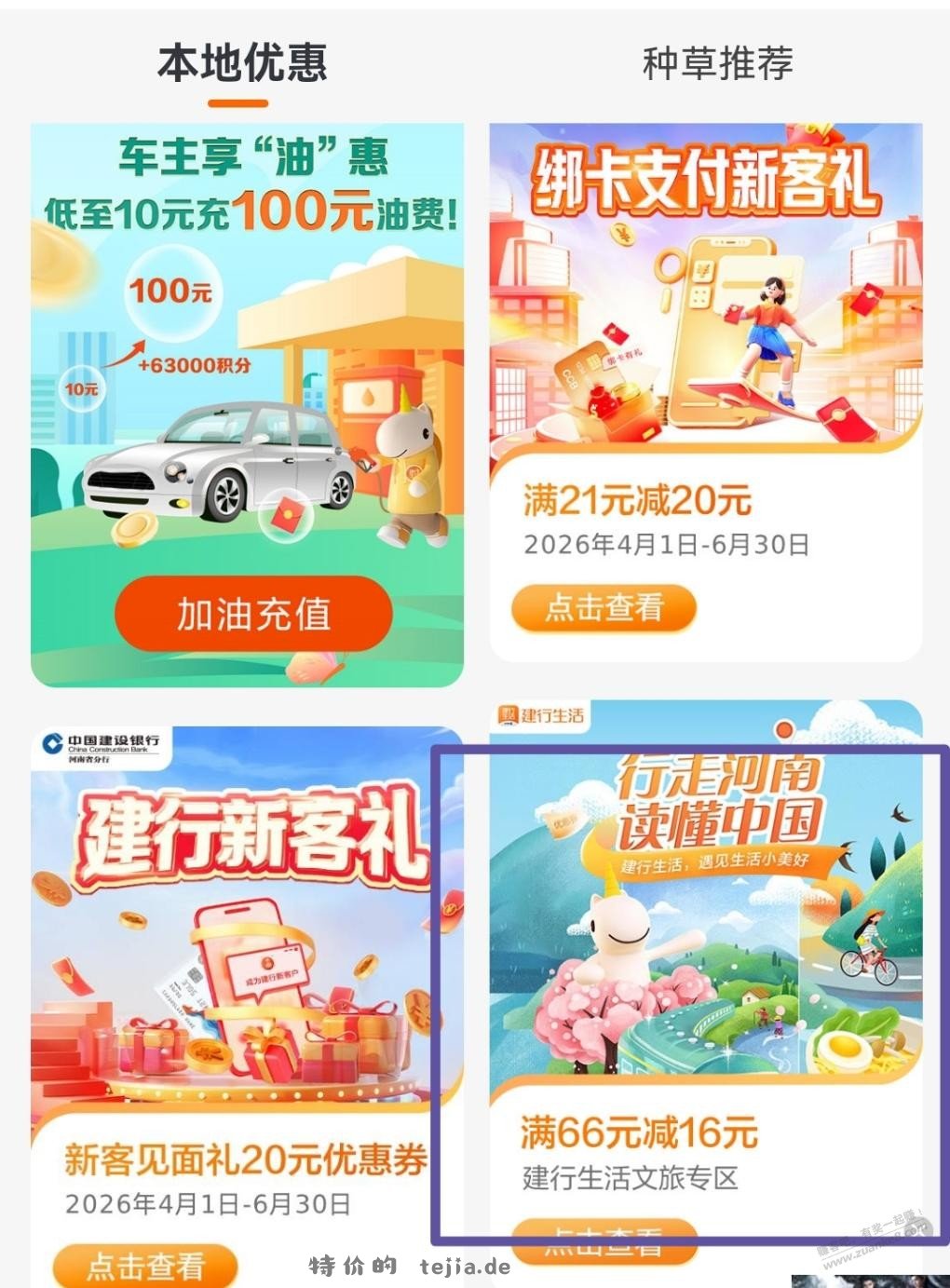The image size is (950, 1288).
Task: Switch to the 种草推荐 tab
Action: 717,63
